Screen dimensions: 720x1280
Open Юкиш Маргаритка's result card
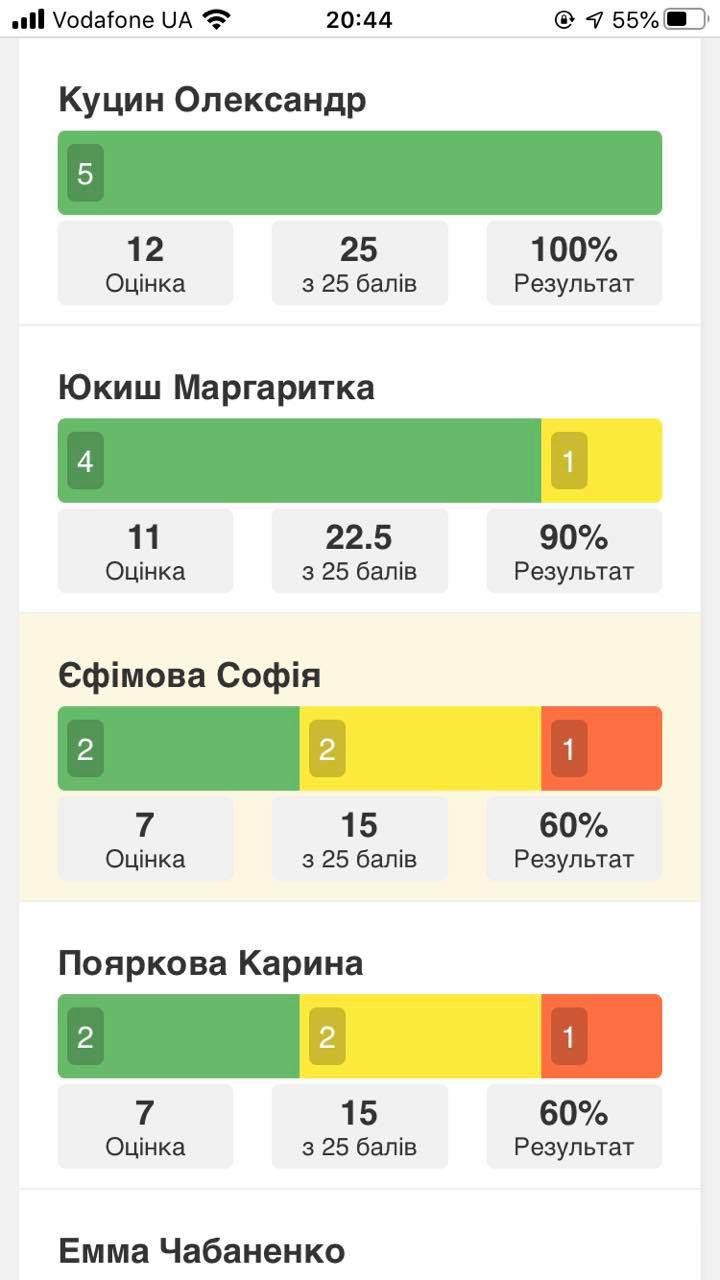click(216, 388)
